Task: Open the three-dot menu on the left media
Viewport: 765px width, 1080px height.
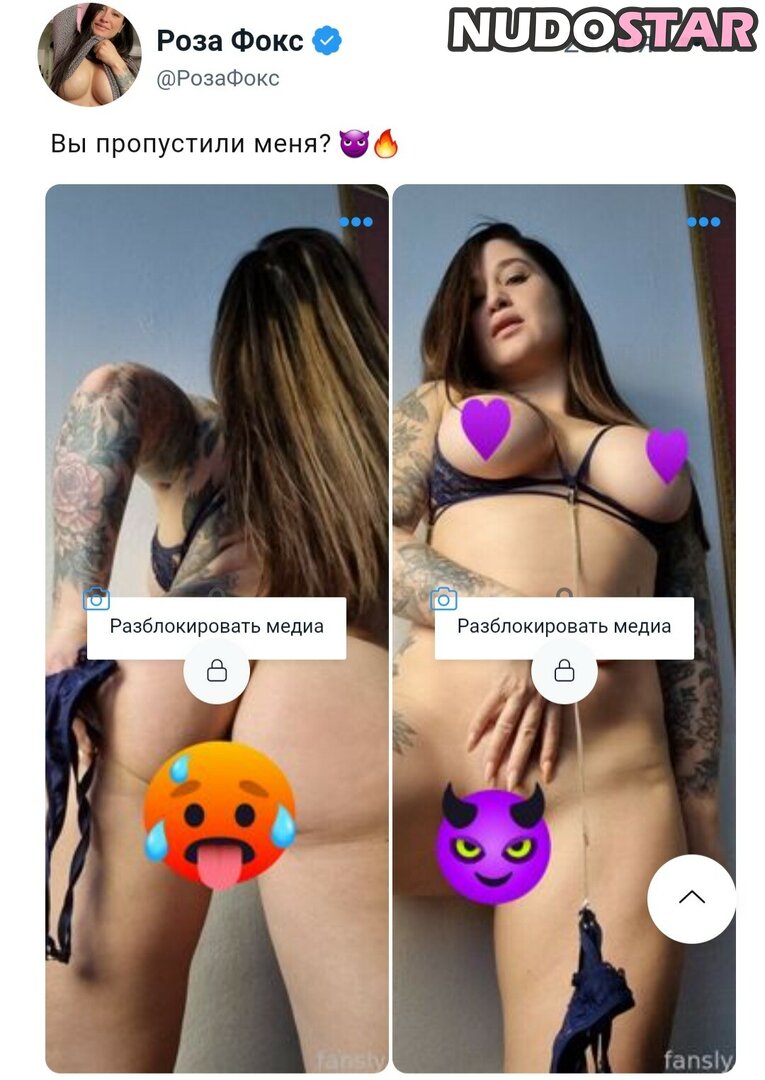Action: pos(356,222)
